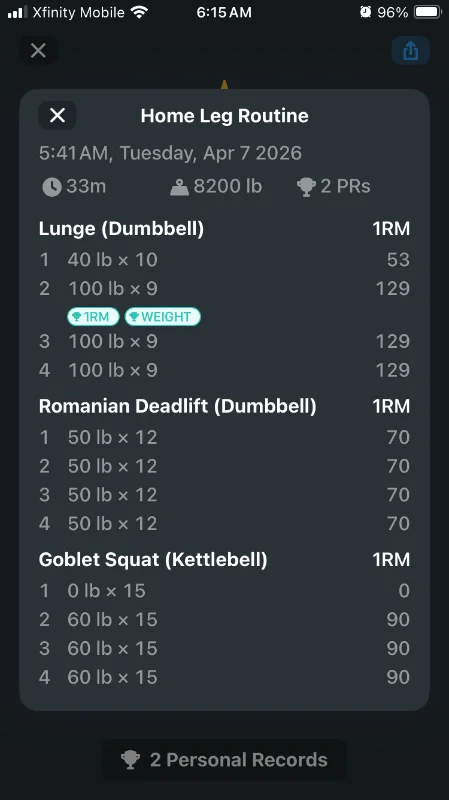The width and height of the screenshot is (449, 800).
Task: Close the Home Leg Routine card
Action: [57, 115]
